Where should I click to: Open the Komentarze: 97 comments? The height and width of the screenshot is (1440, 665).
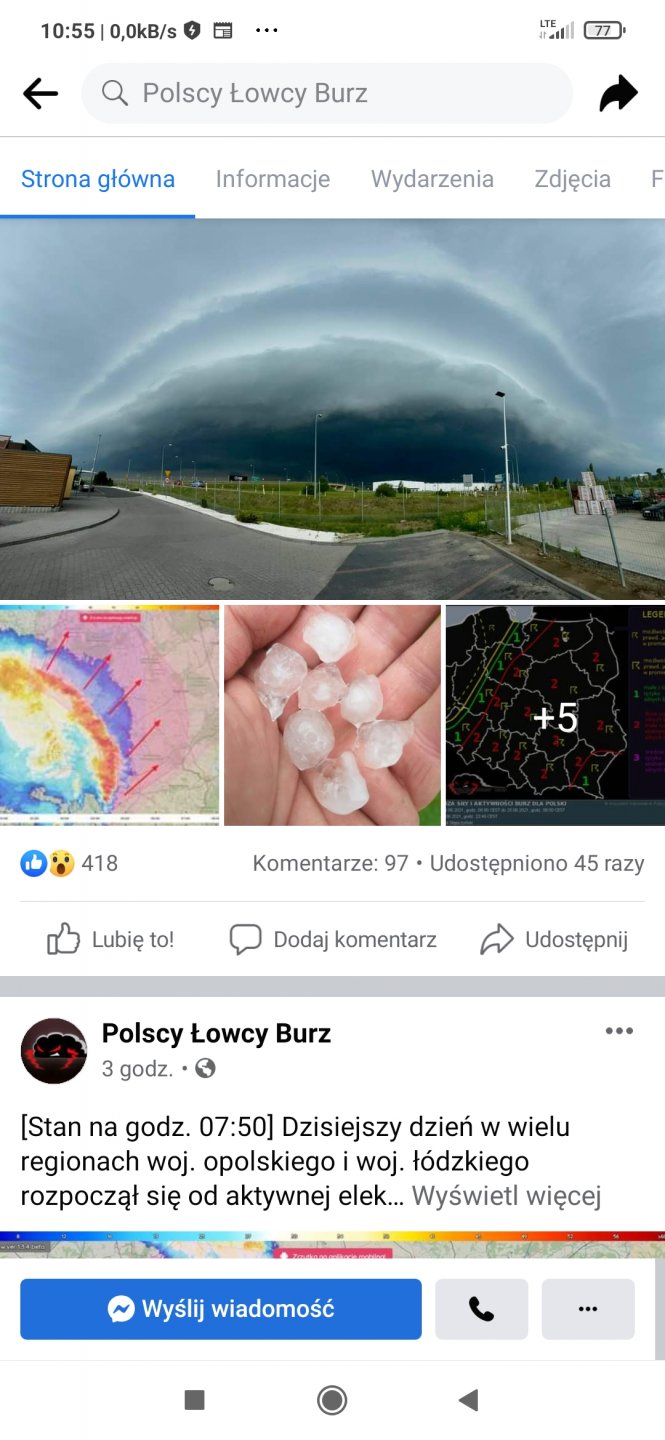[330, 863]
